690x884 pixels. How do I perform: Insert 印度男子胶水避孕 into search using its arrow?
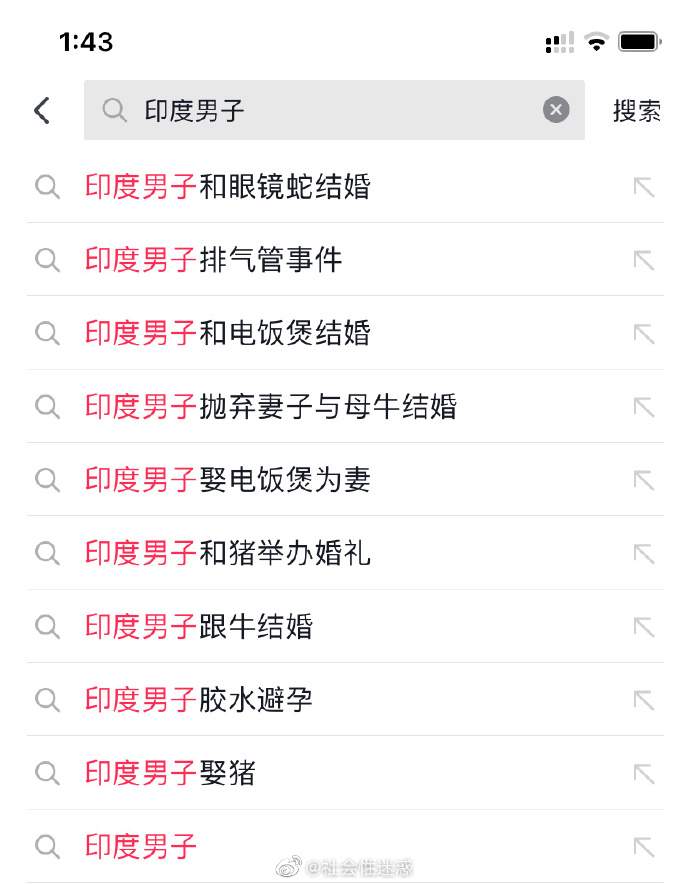point(643,700)
